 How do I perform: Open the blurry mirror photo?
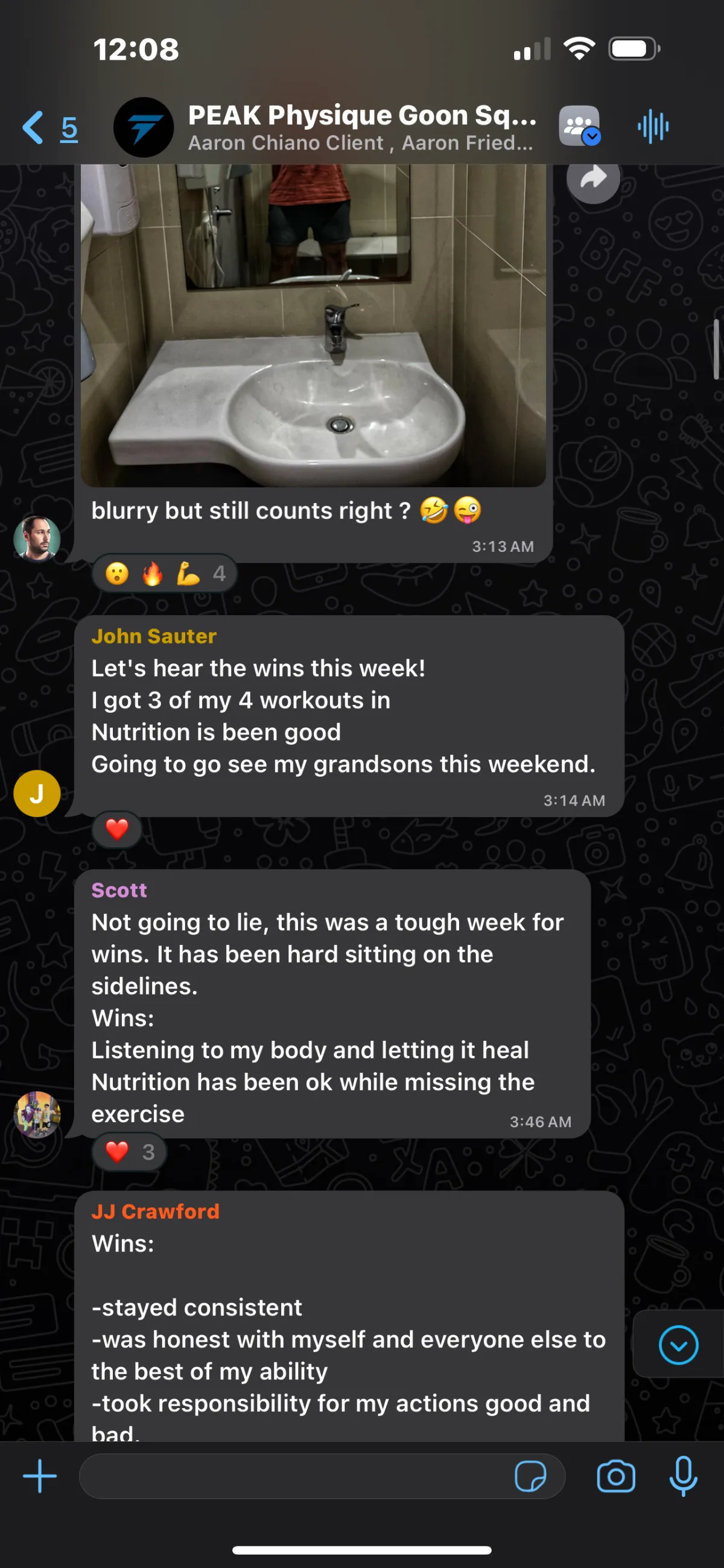tap(313, 325)
